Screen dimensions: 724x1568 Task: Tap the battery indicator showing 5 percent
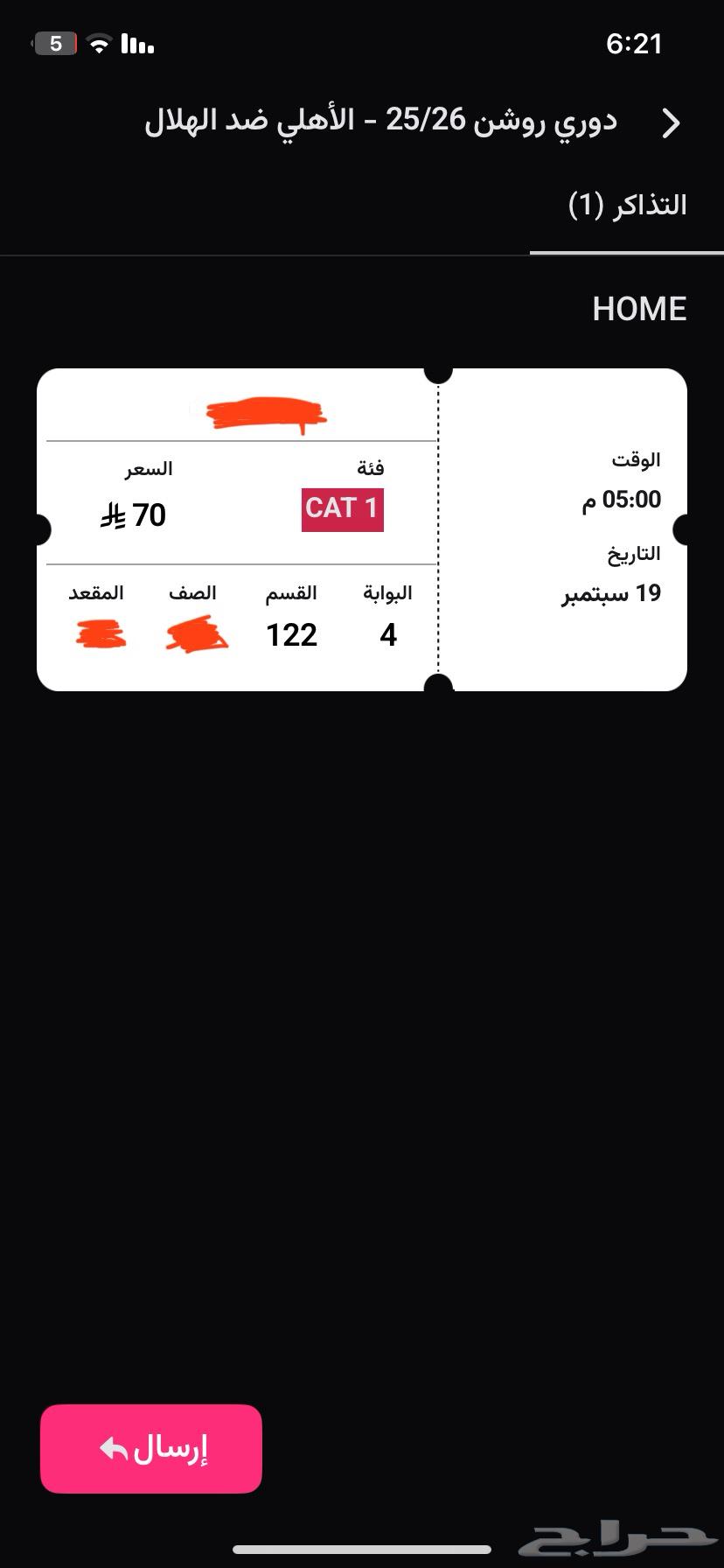[53, 43]
